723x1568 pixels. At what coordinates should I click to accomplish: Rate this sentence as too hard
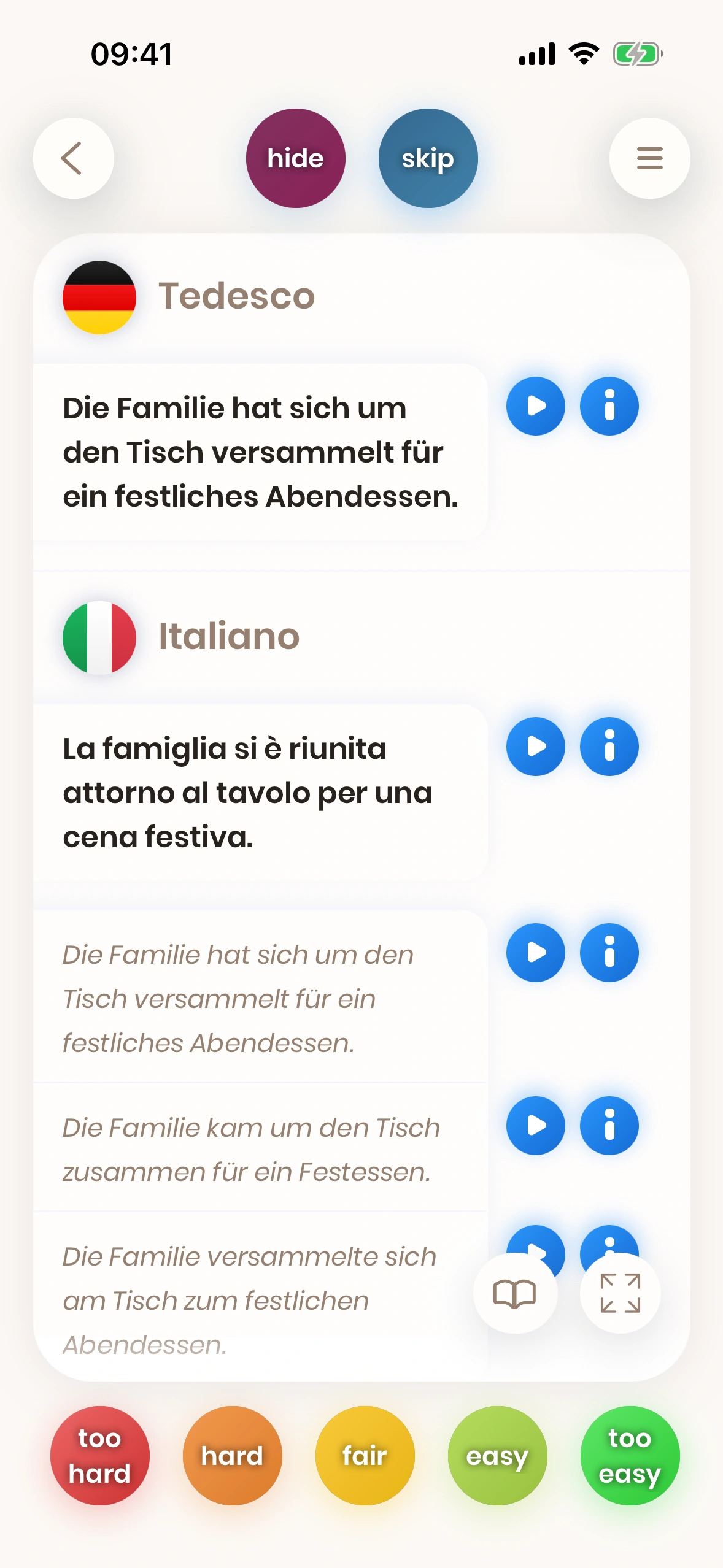click(x=99, y=1455)
